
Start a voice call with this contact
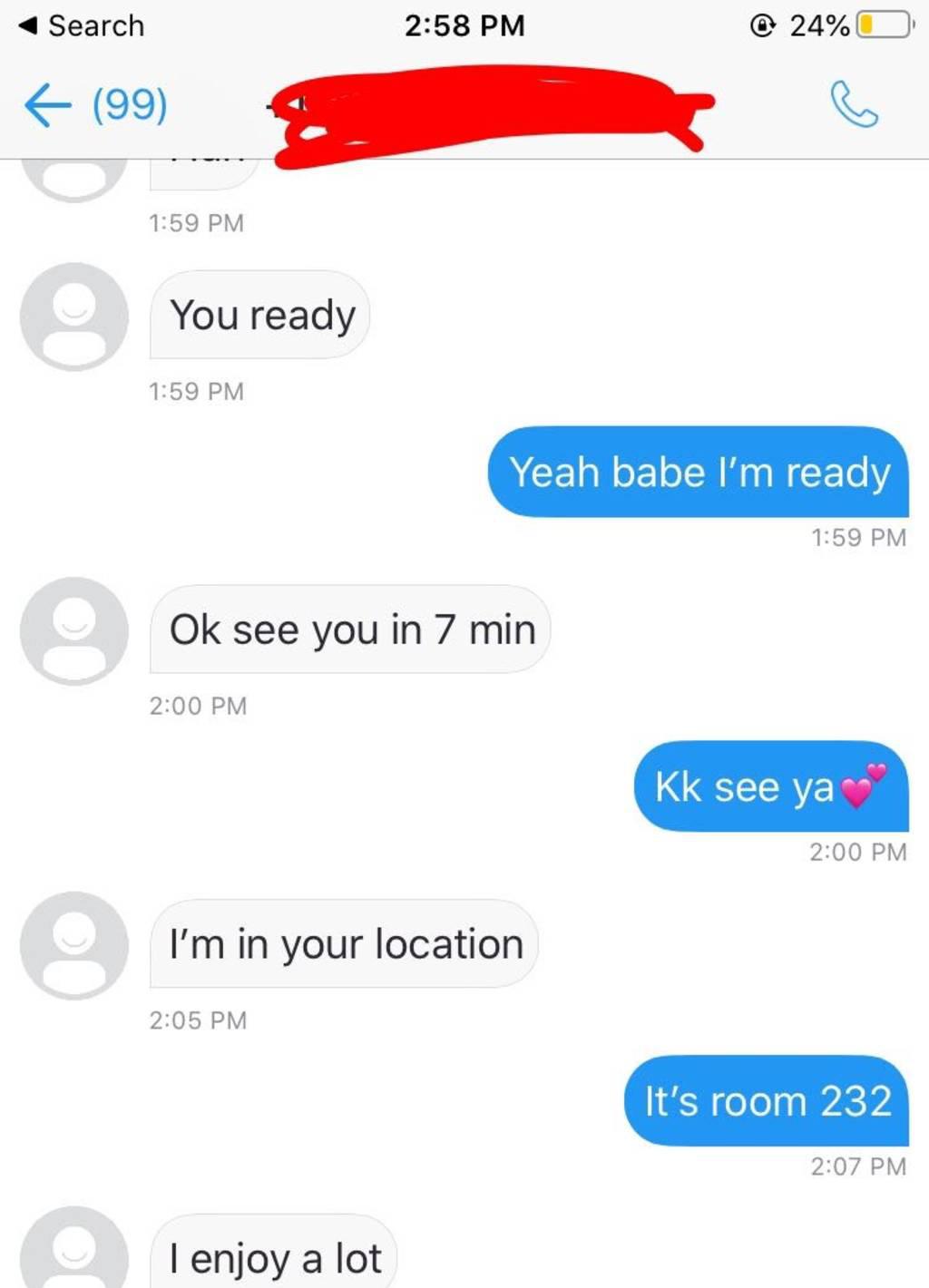(854, 103)
